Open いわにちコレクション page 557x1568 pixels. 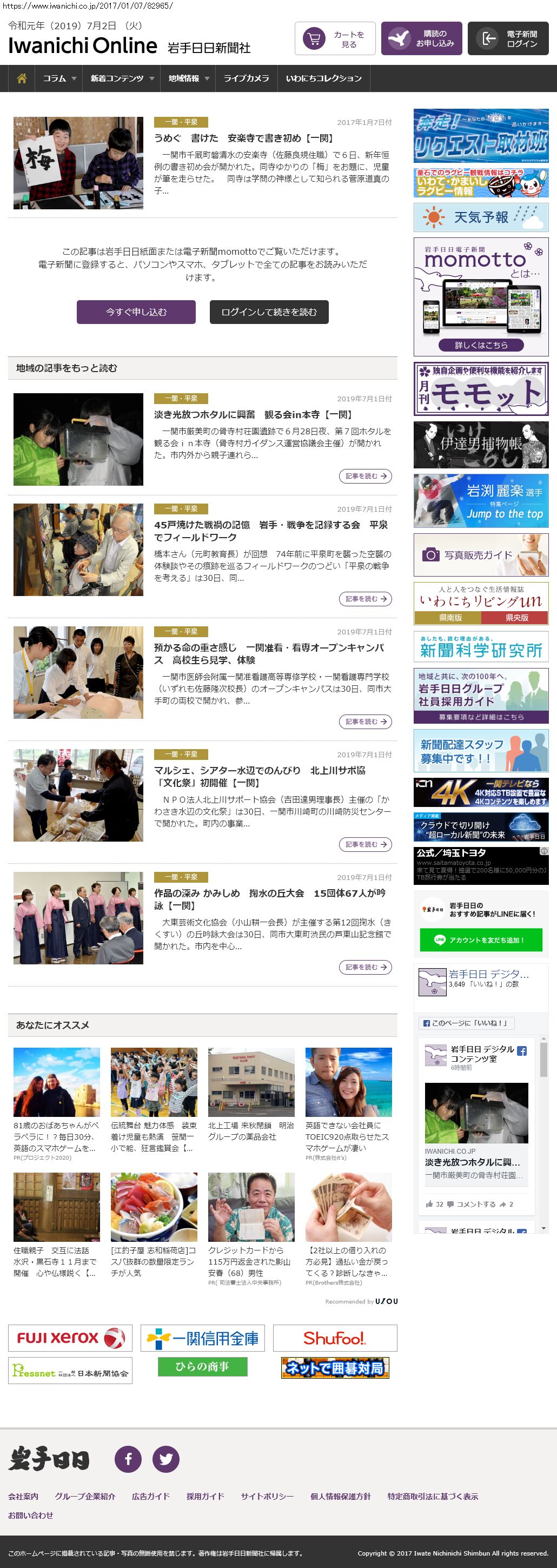pos(323,78)
